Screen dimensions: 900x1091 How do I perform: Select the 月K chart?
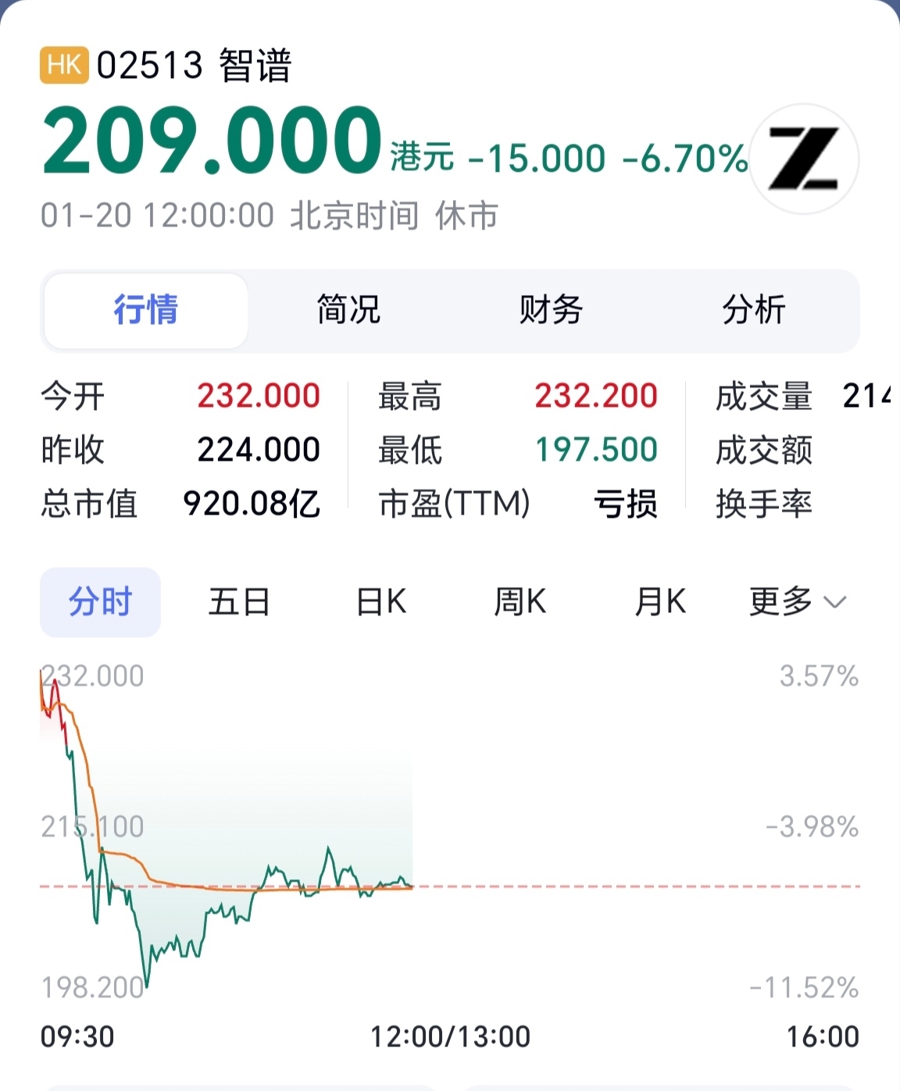[x=660, y=602]
